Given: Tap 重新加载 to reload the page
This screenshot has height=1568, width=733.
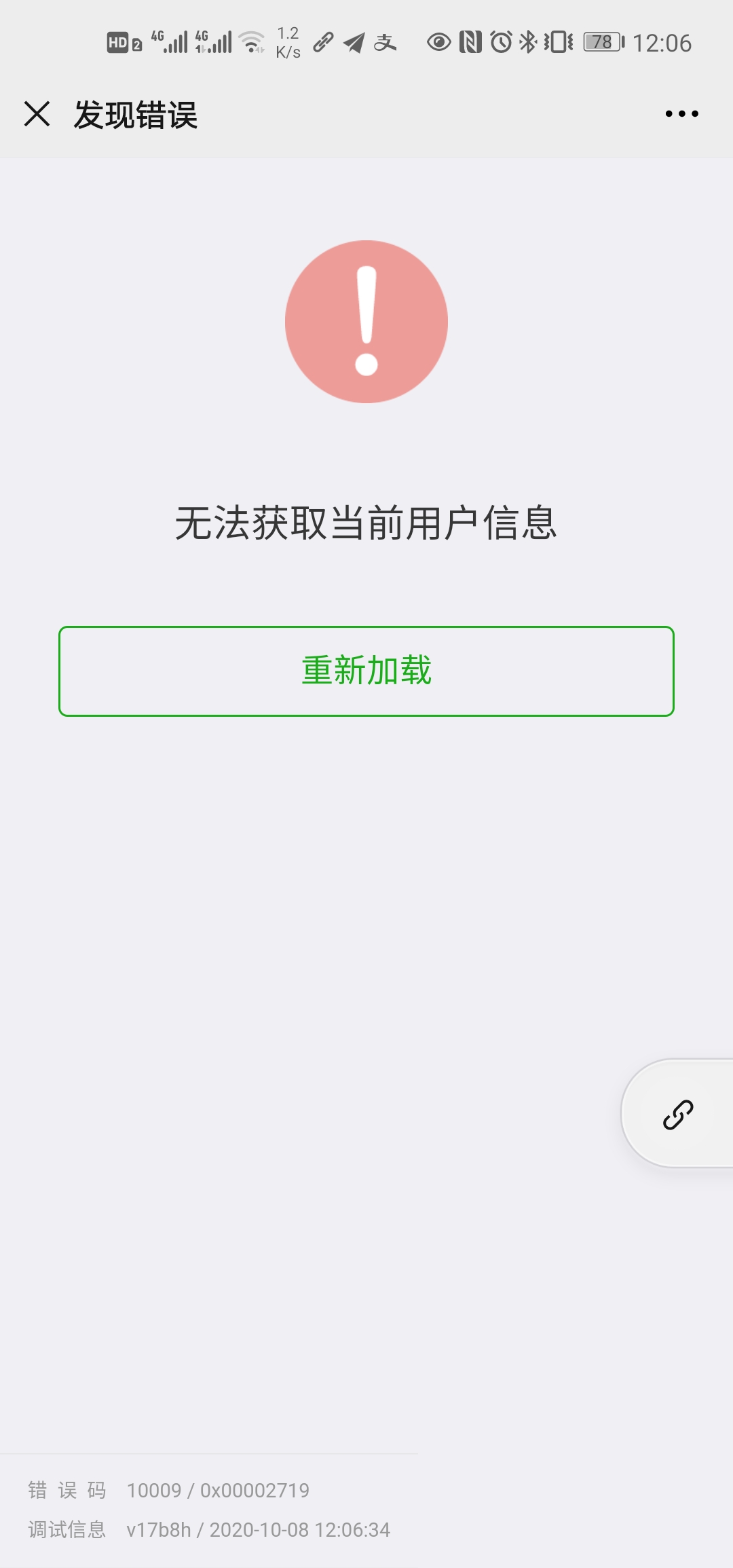Looking at the screenshot, I should point(366,671).
